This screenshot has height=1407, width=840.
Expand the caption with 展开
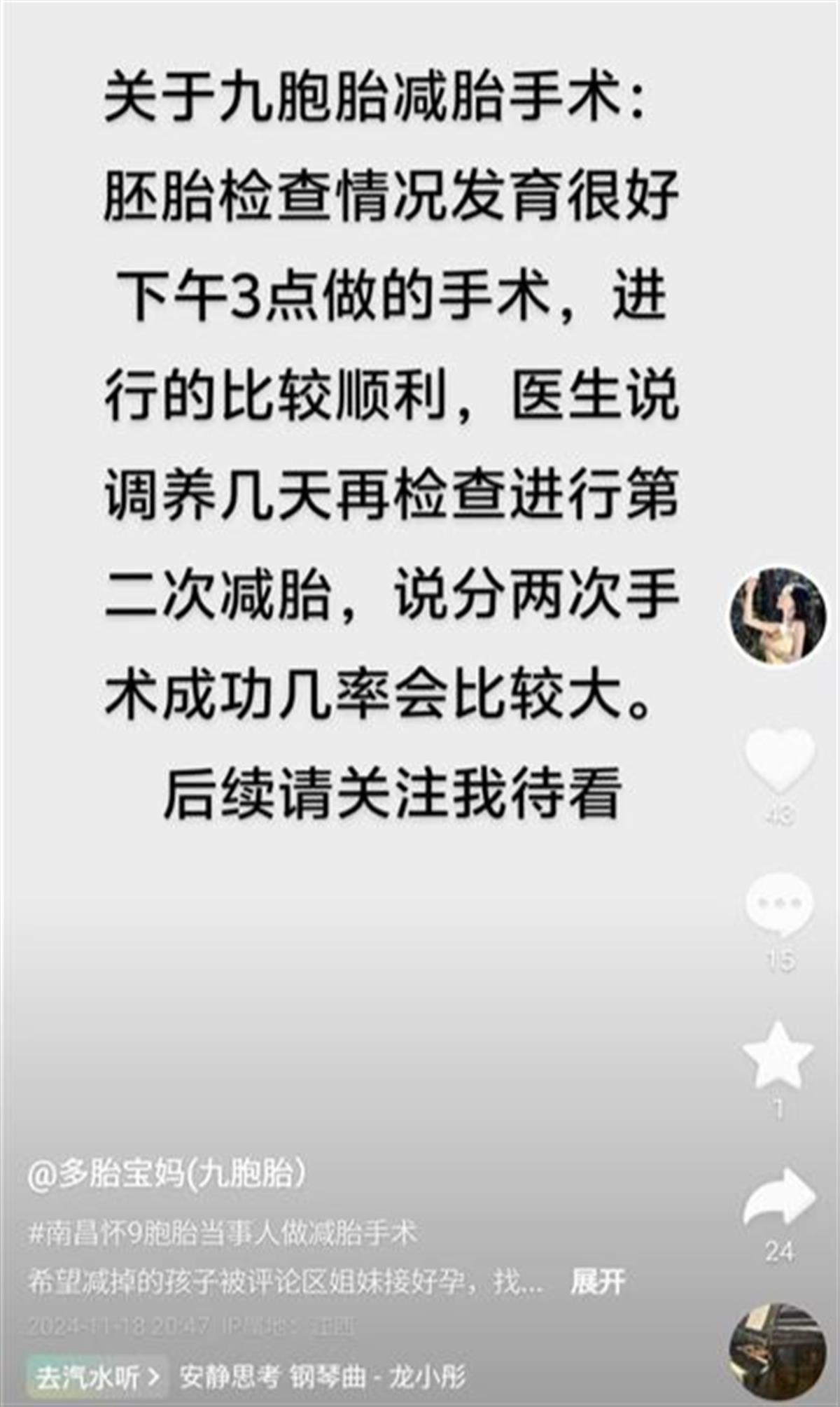point(597,1282)
